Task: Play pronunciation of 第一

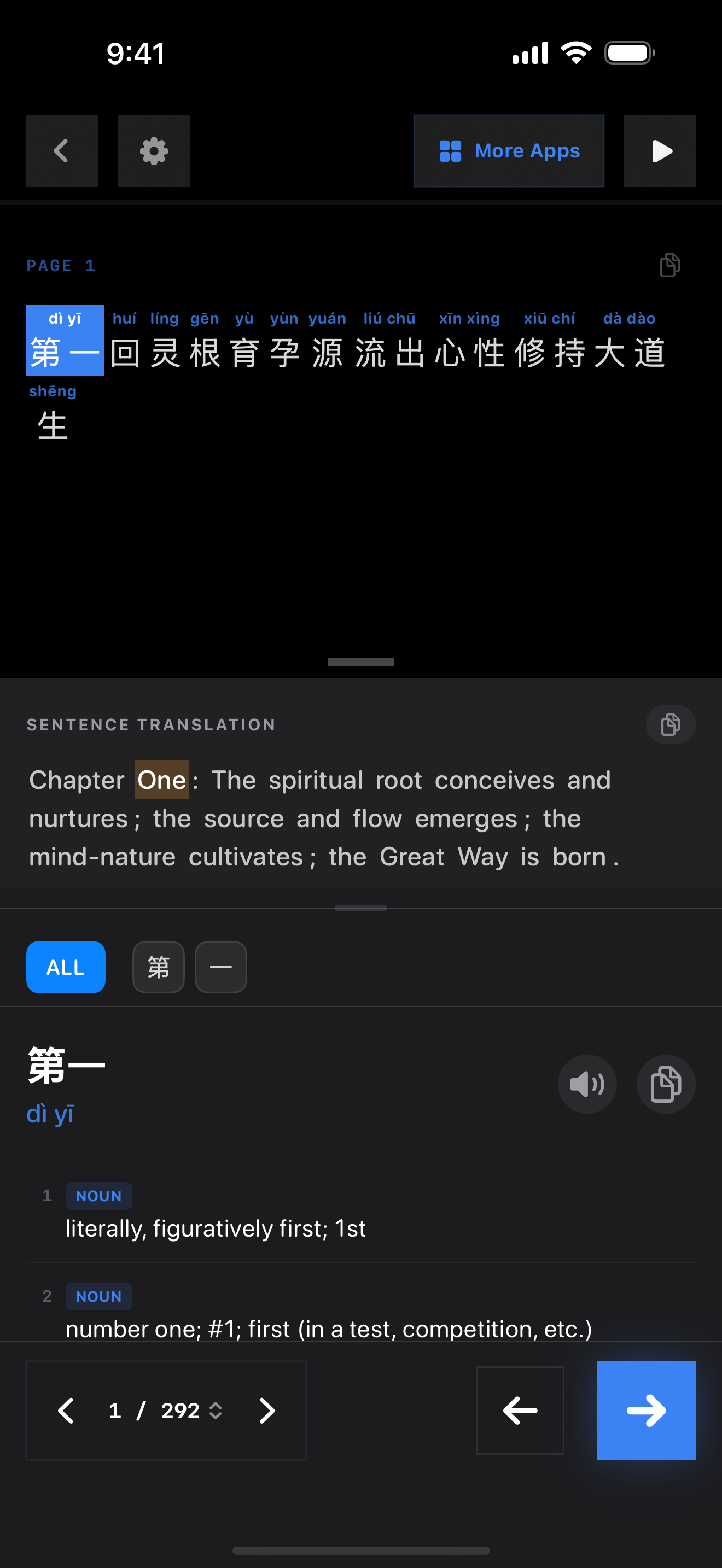Action: tap(587, 1084)
